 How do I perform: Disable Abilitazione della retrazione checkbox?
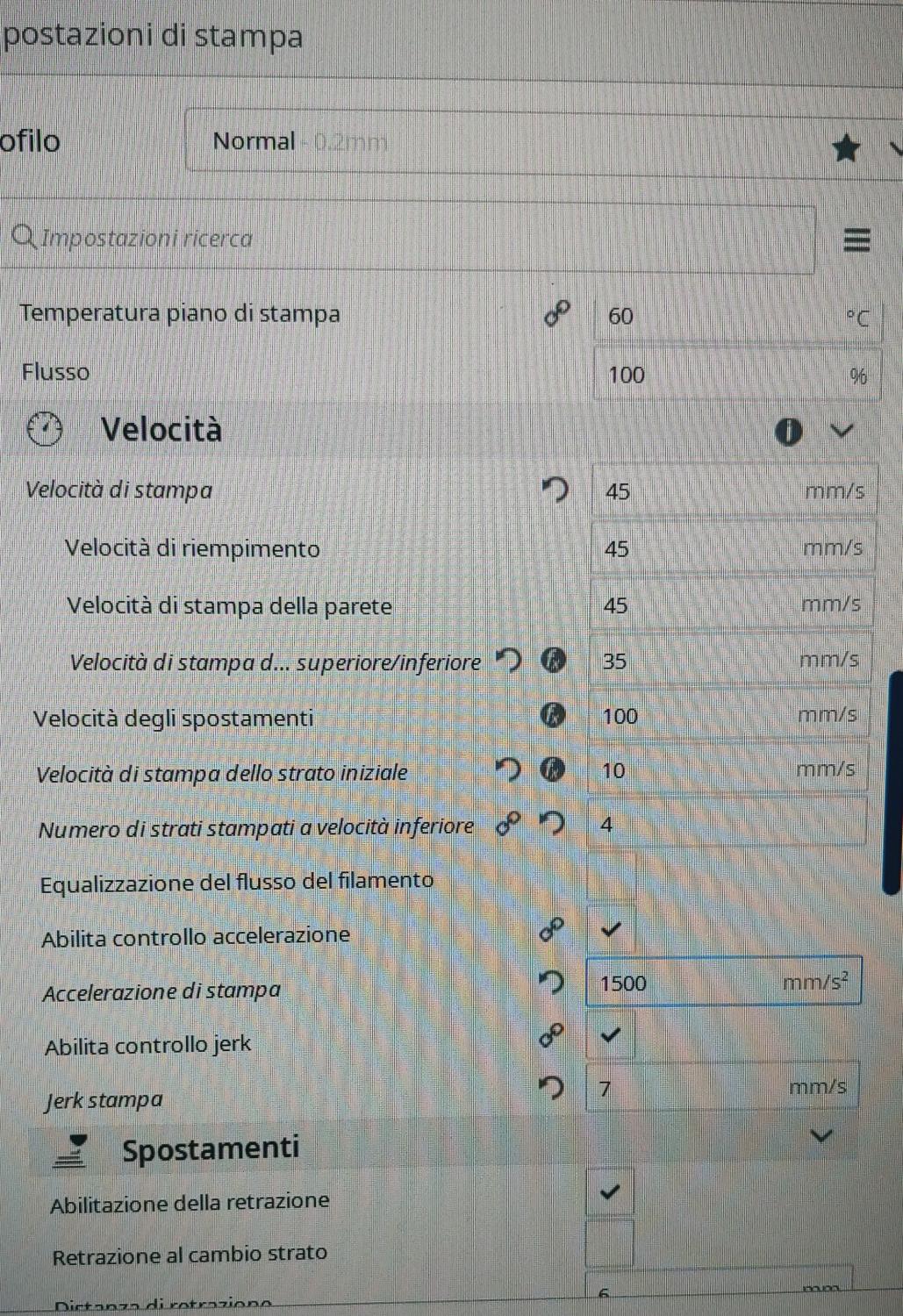[610, 1192]
